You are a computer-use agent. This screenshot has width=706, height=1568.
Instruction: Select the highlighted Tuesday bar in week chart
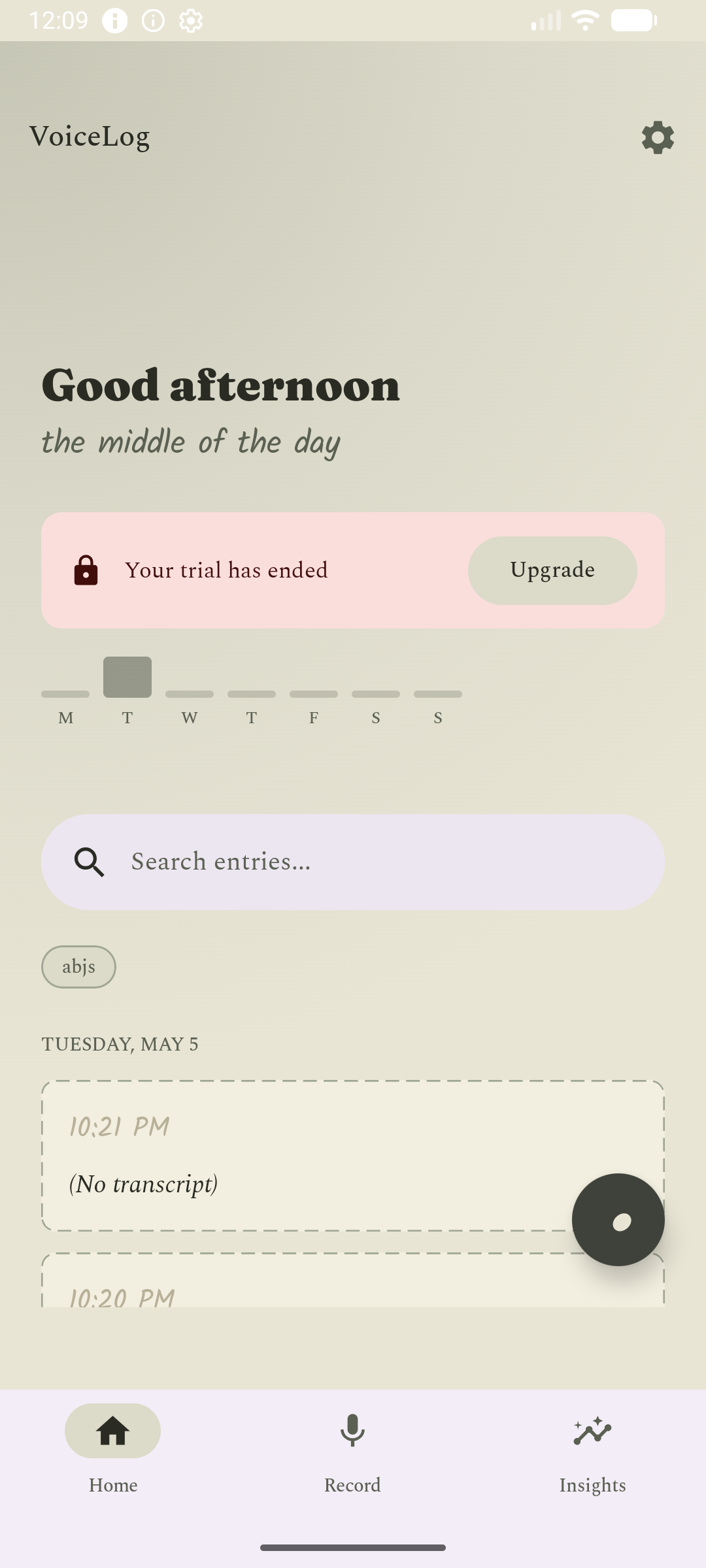click(x=127, y=677)
